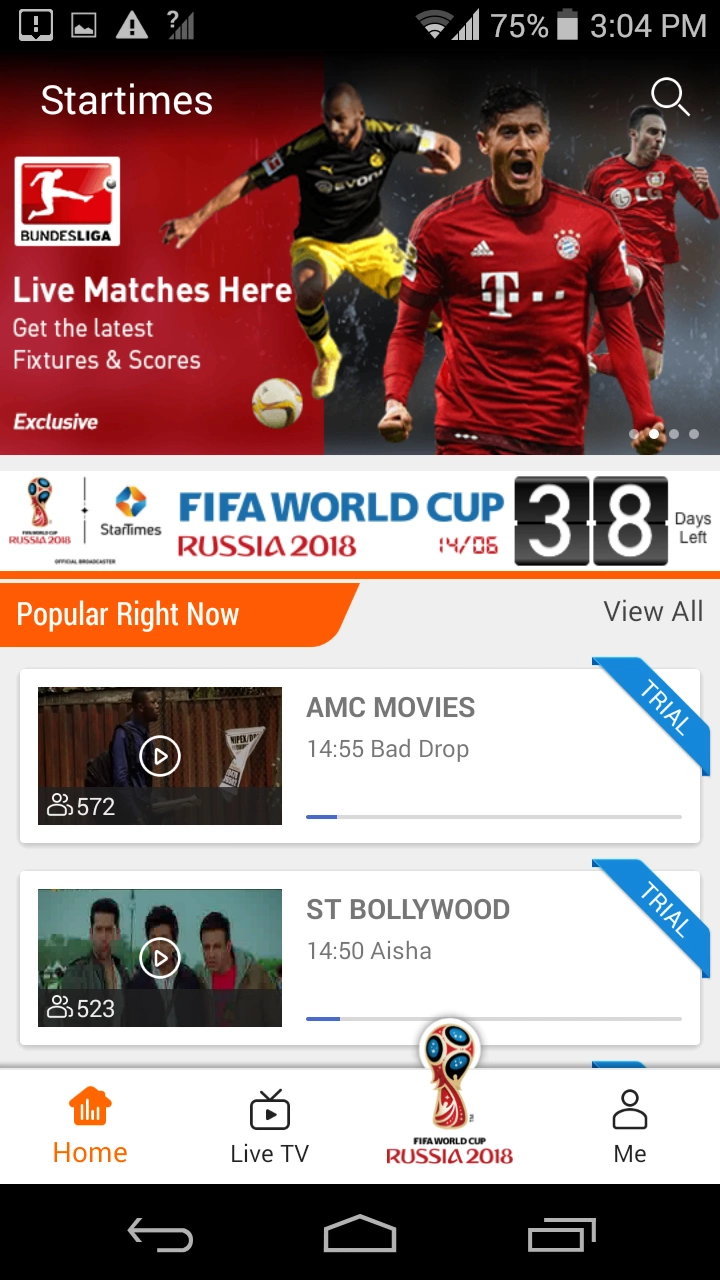Open the ST BOLLYWOOD Aisha card

(360, 958)
